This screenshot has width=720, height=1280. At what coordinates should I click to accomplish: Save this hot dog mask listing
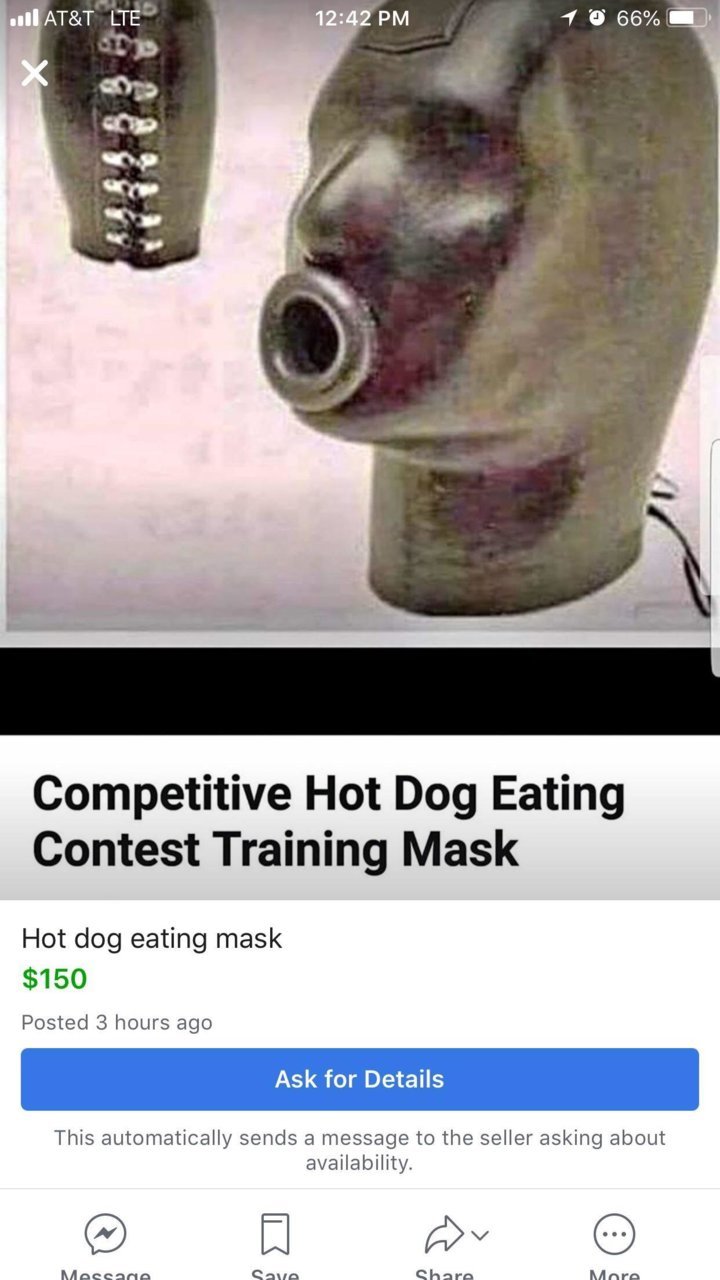coord(274,1236)
